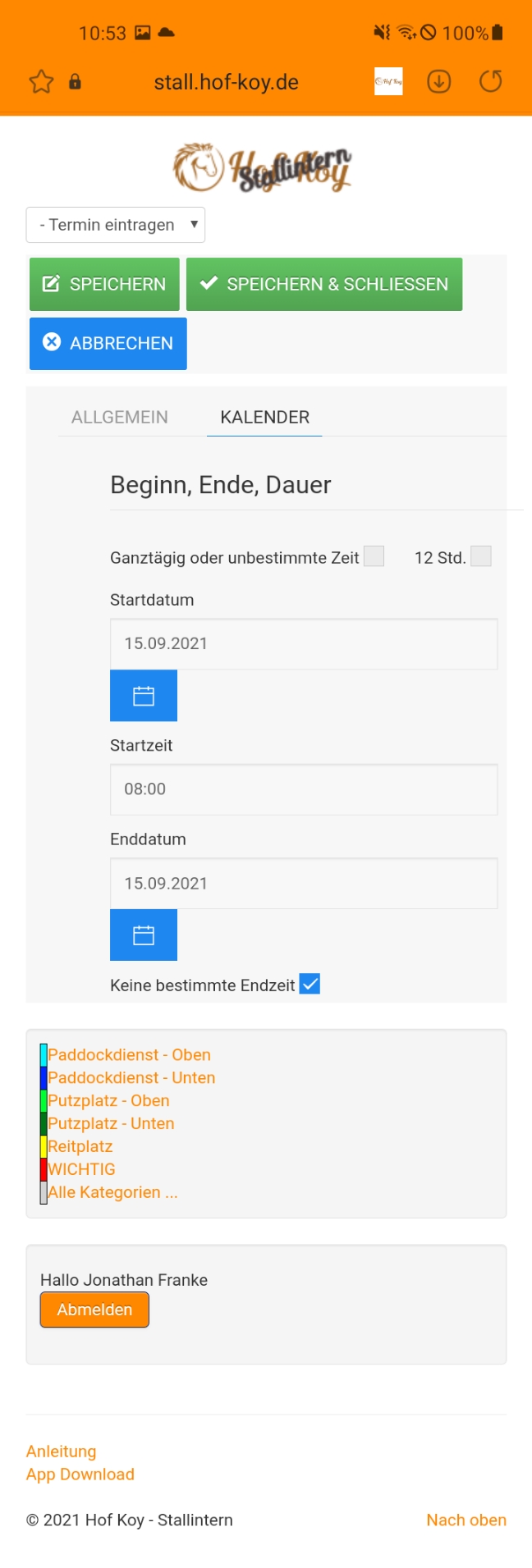Open the calendar picker under Enddatum
Viewport: 532px width, 1568px height.
(x=144, y=935)
